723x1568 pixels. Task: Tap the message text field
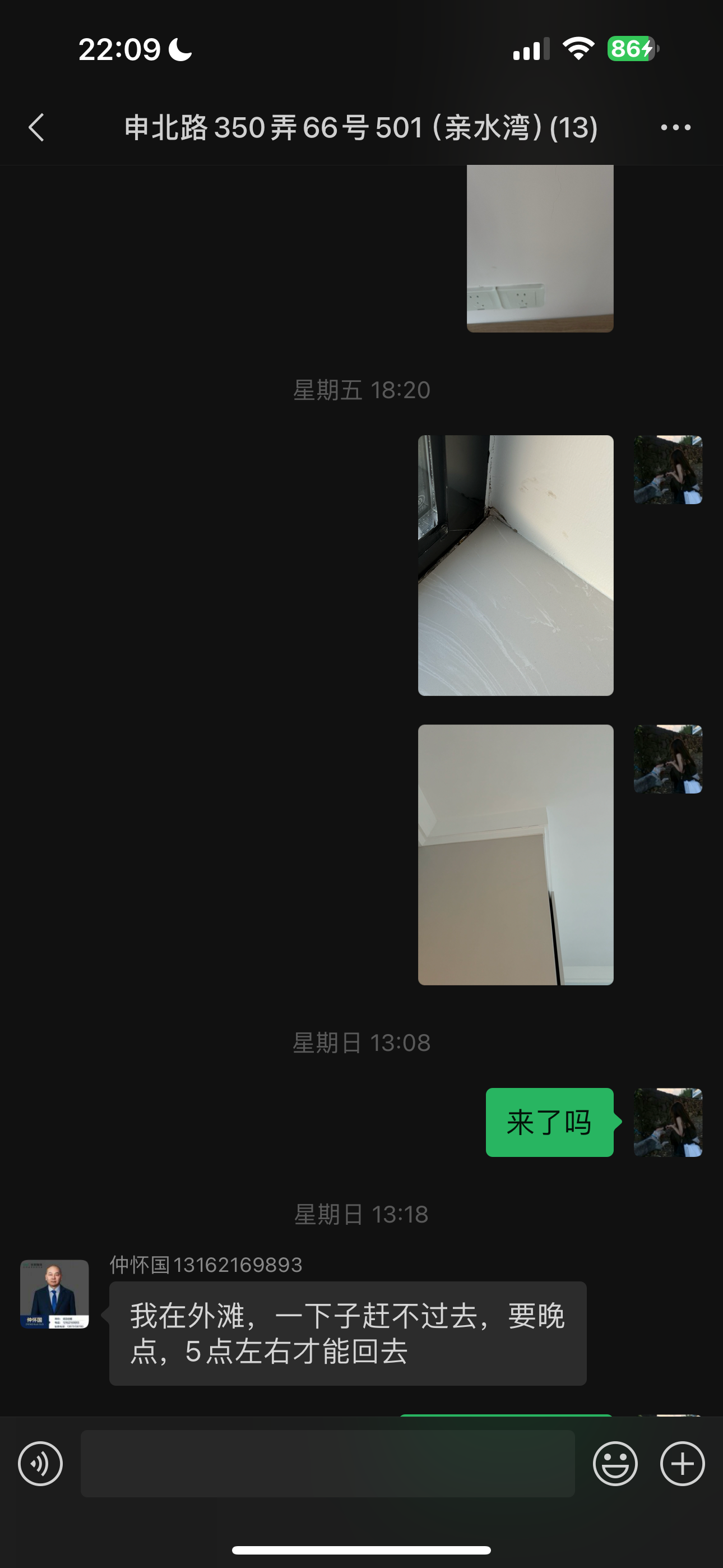327,1463
